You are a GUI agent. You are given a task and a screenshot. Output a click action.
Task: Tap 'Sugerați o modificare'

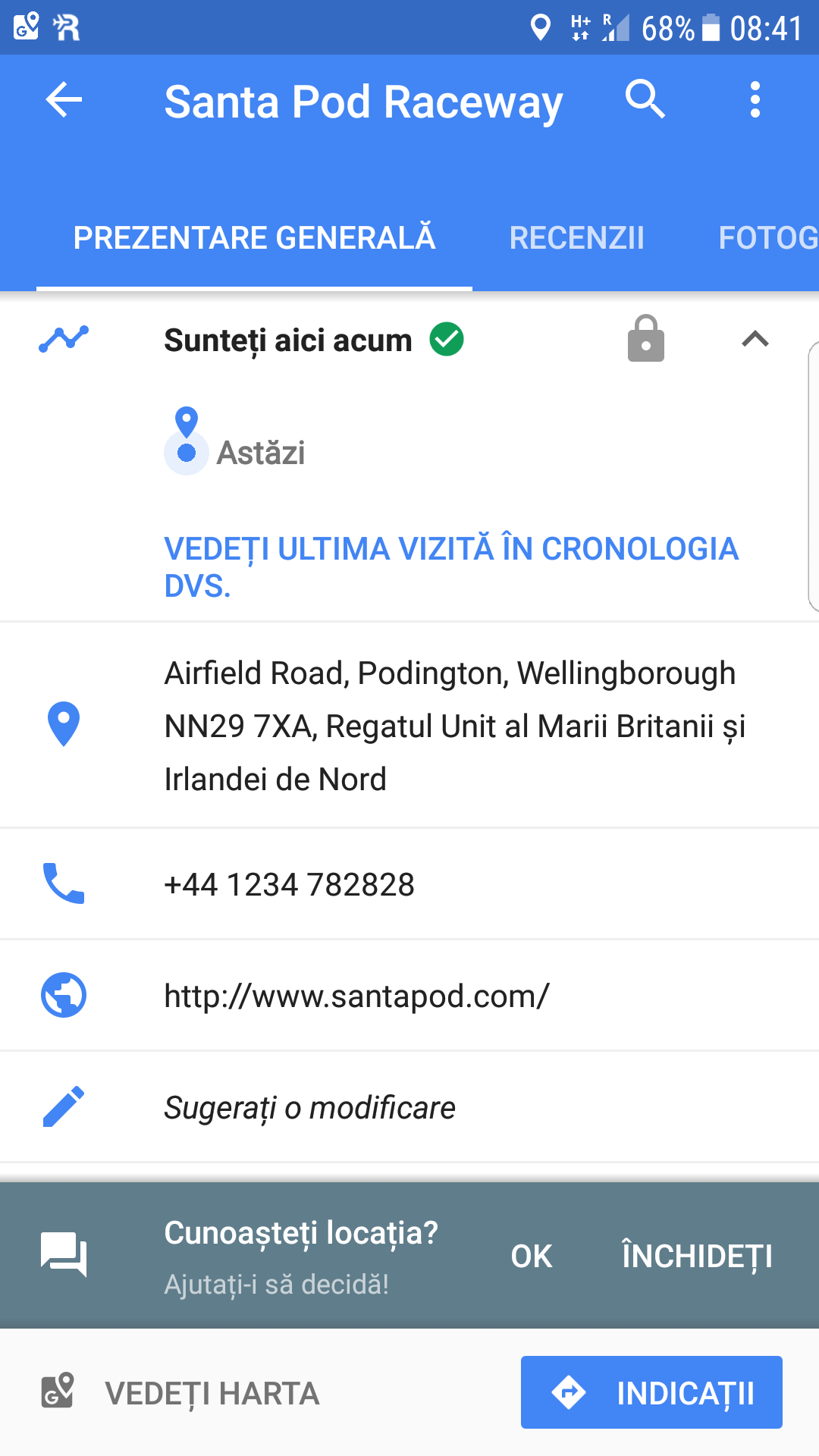click(309, 1108)
